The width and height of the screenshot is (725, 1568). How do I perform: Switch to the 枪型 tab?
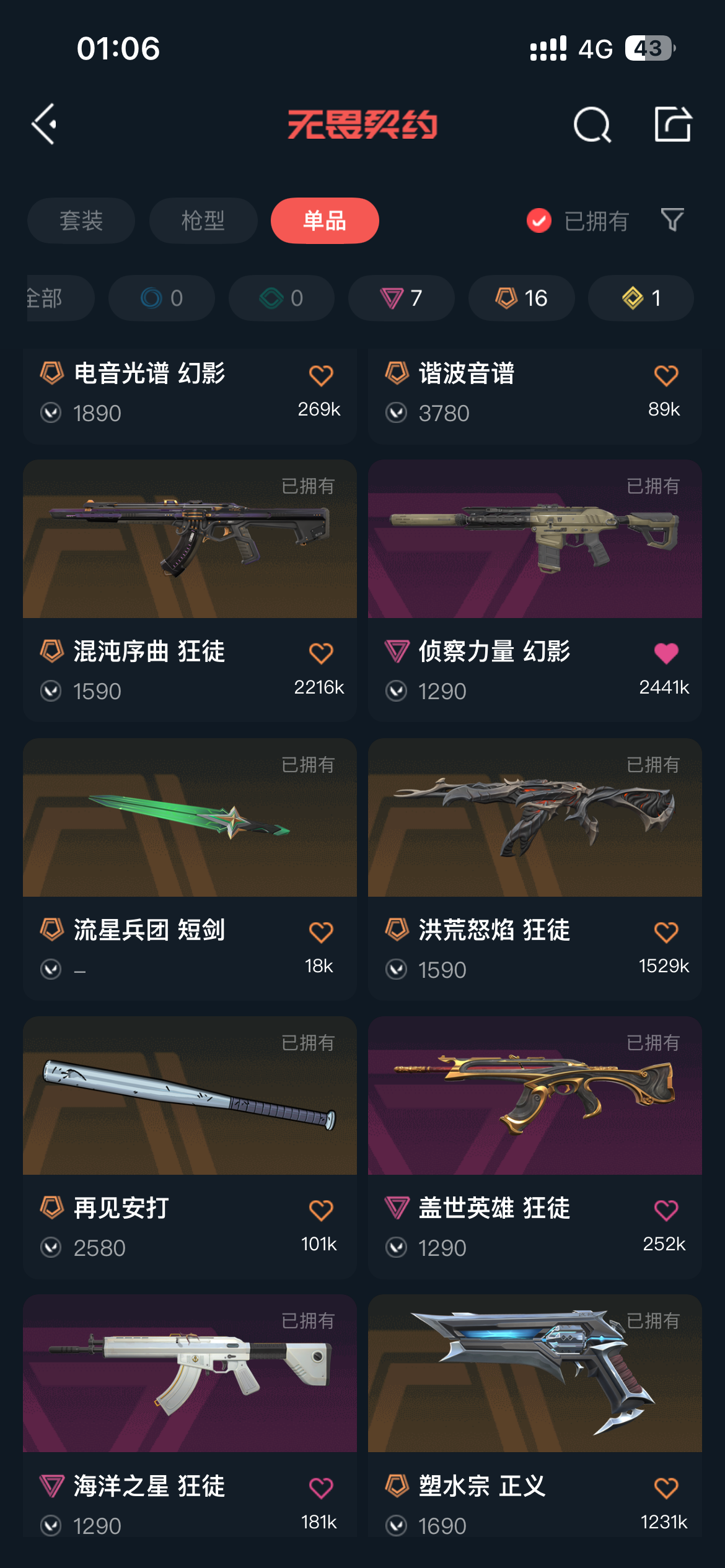(x=203, y=220)
